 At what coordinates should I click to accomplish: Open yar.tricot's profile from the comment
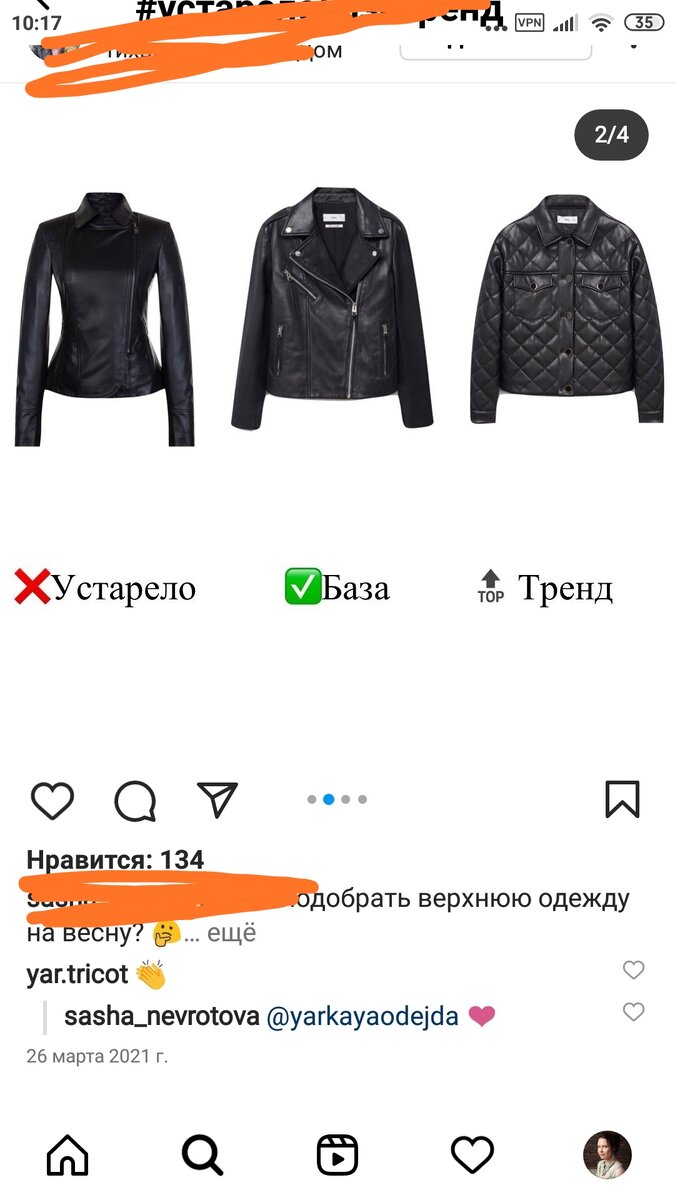(77, 975)
